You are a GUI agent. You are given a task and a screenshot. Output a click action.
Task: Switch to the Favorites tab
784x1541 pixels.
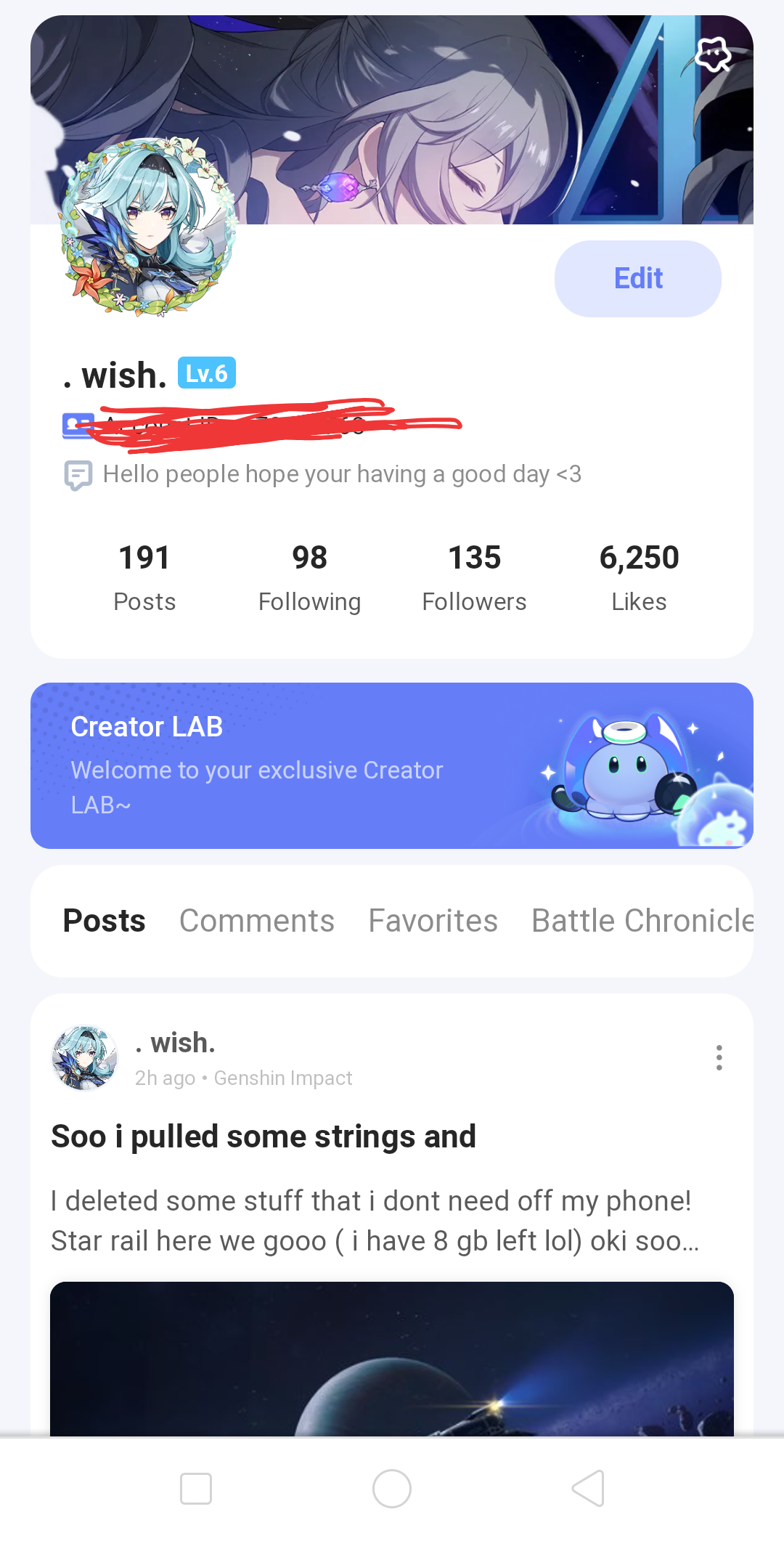(x=433, y=921)
